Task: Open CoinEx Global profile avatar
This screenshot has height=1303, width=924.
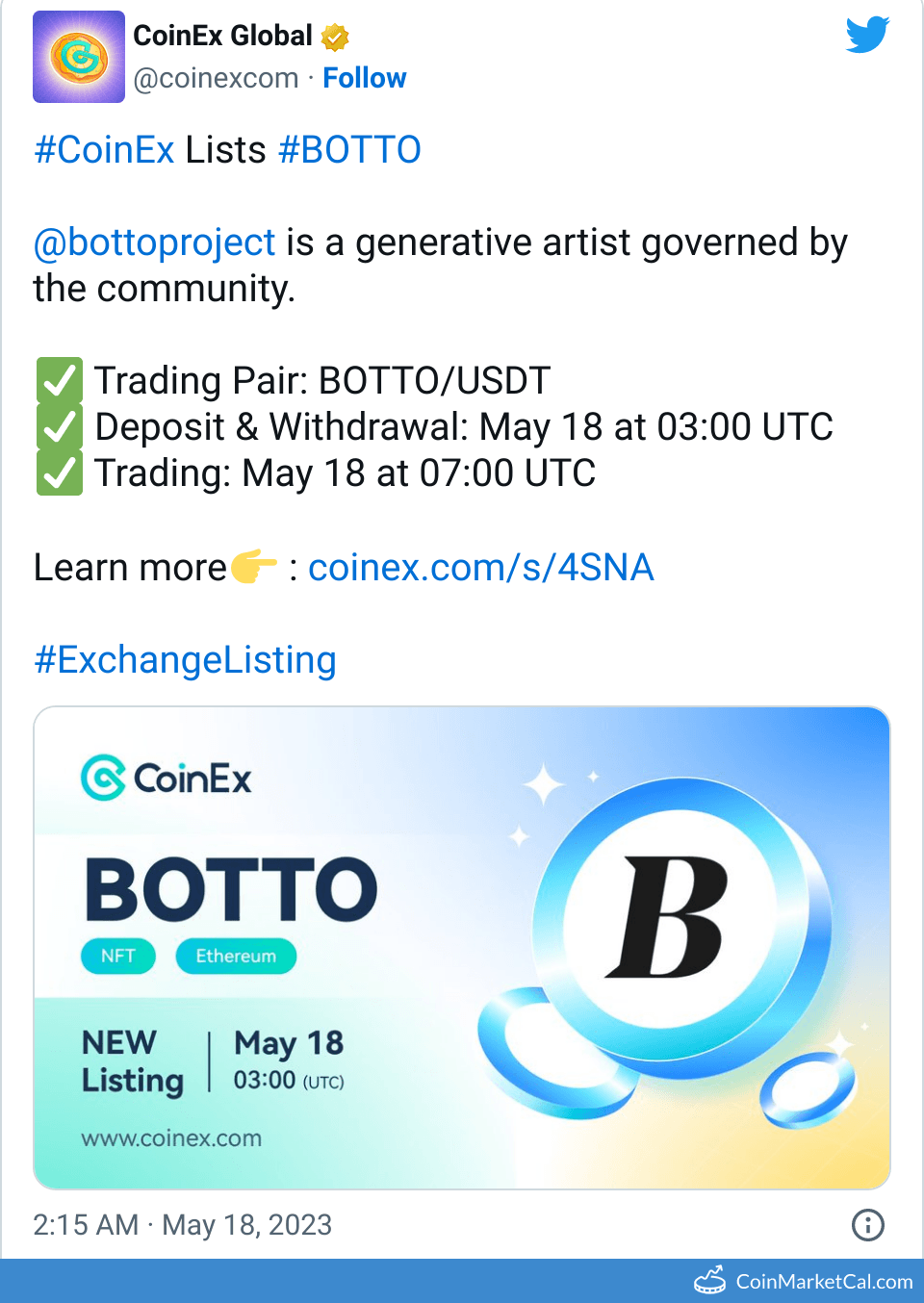Action: (x=79, y=57)
